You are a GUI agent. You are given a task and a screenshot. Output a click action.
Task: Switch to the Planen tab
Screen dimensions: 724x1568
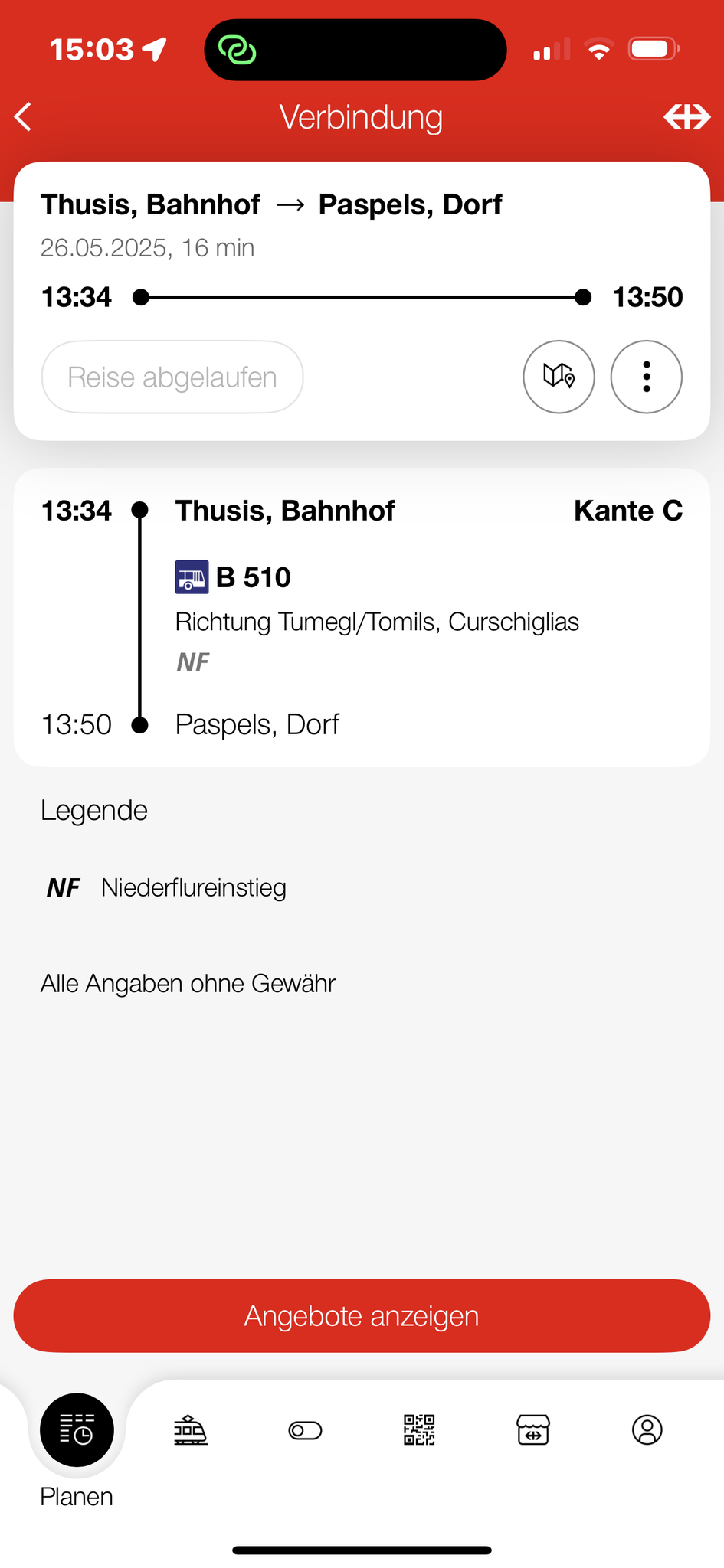pos(77,1430)
